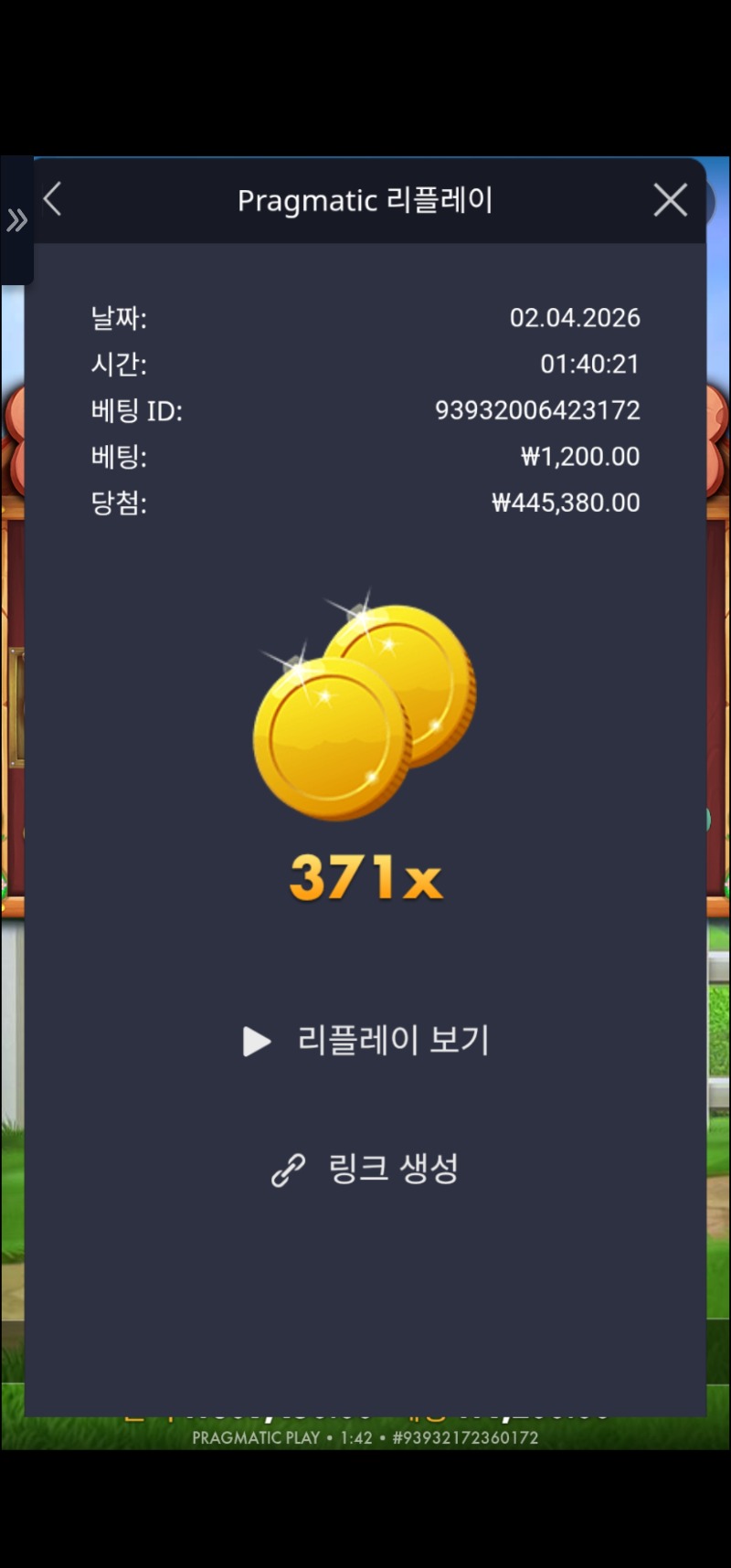Viewport: 731px width, 1568px height.
Task: Expand the side panel double-chevron
Action: (x=16, y=220)
